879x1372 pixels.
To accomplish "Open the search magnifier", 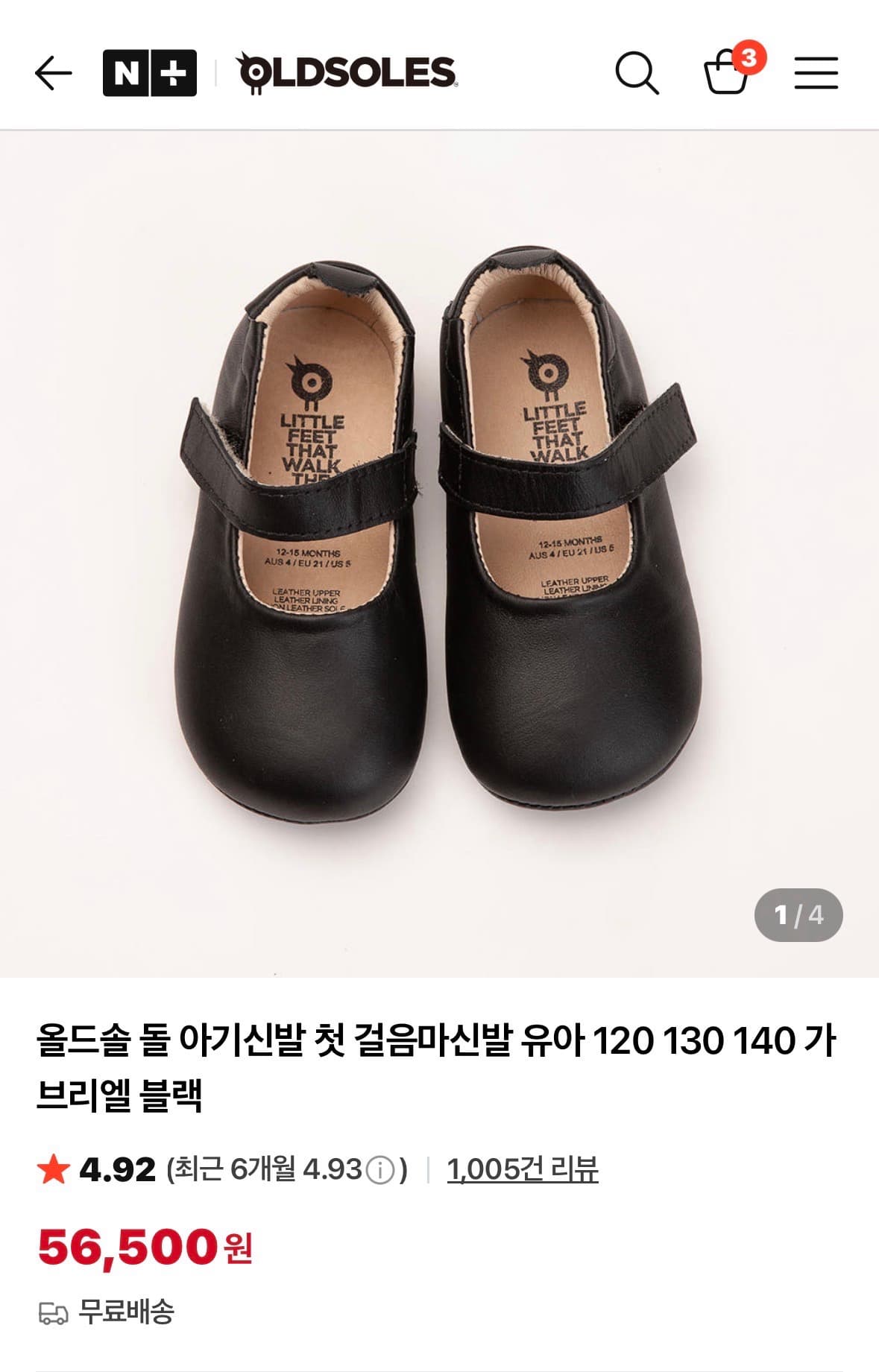I will point(637,73).
